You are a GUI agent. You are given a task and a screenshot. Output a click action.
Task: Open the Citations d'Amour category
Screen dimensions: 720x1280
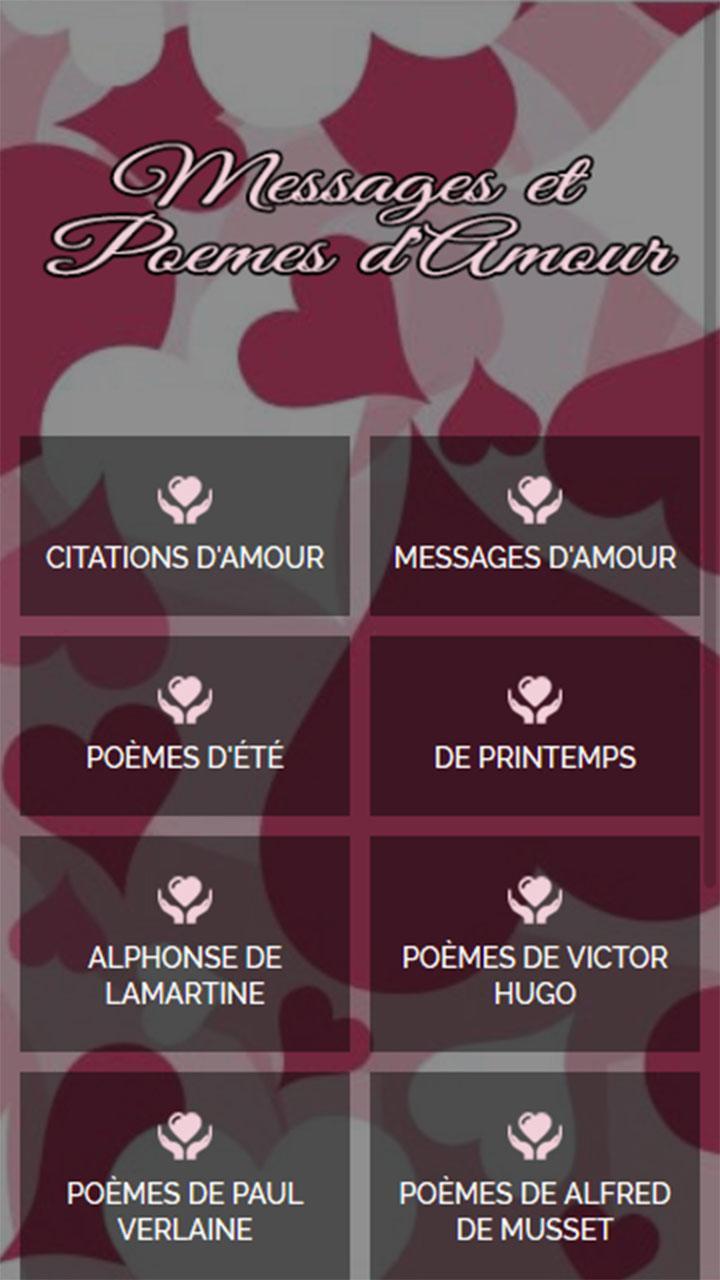coord(185,526)
